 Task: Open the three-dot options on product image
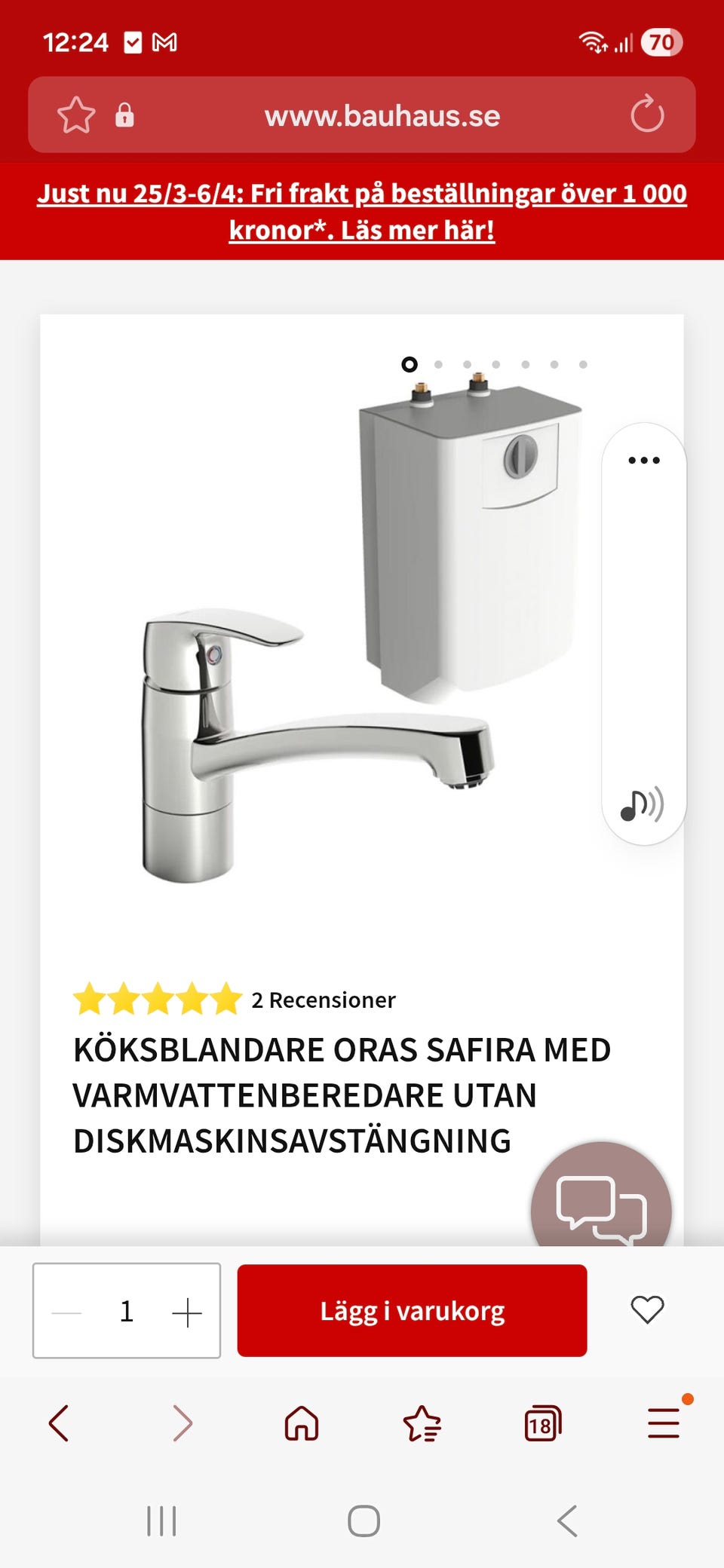pos(643,460)
